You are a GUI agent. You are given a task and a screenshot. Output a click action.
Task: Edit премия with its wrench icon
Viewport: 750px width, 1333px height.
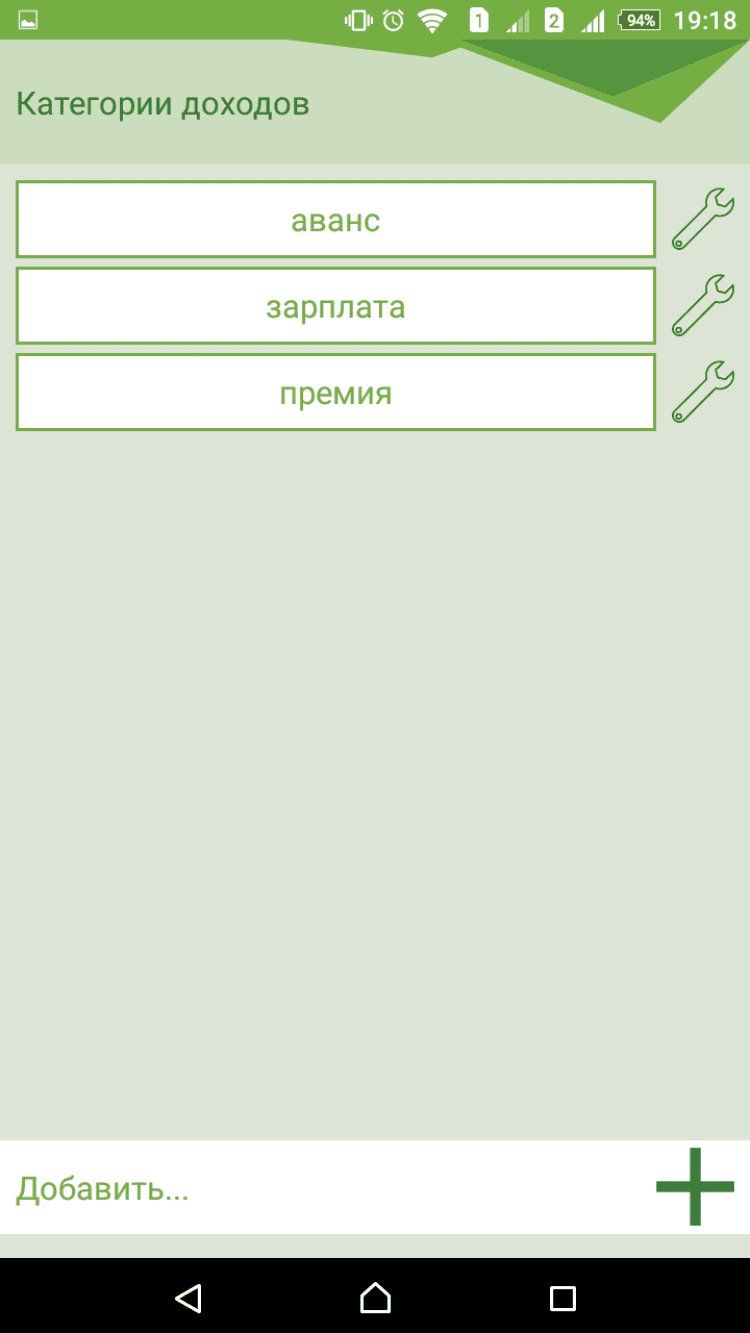point(702,391)
